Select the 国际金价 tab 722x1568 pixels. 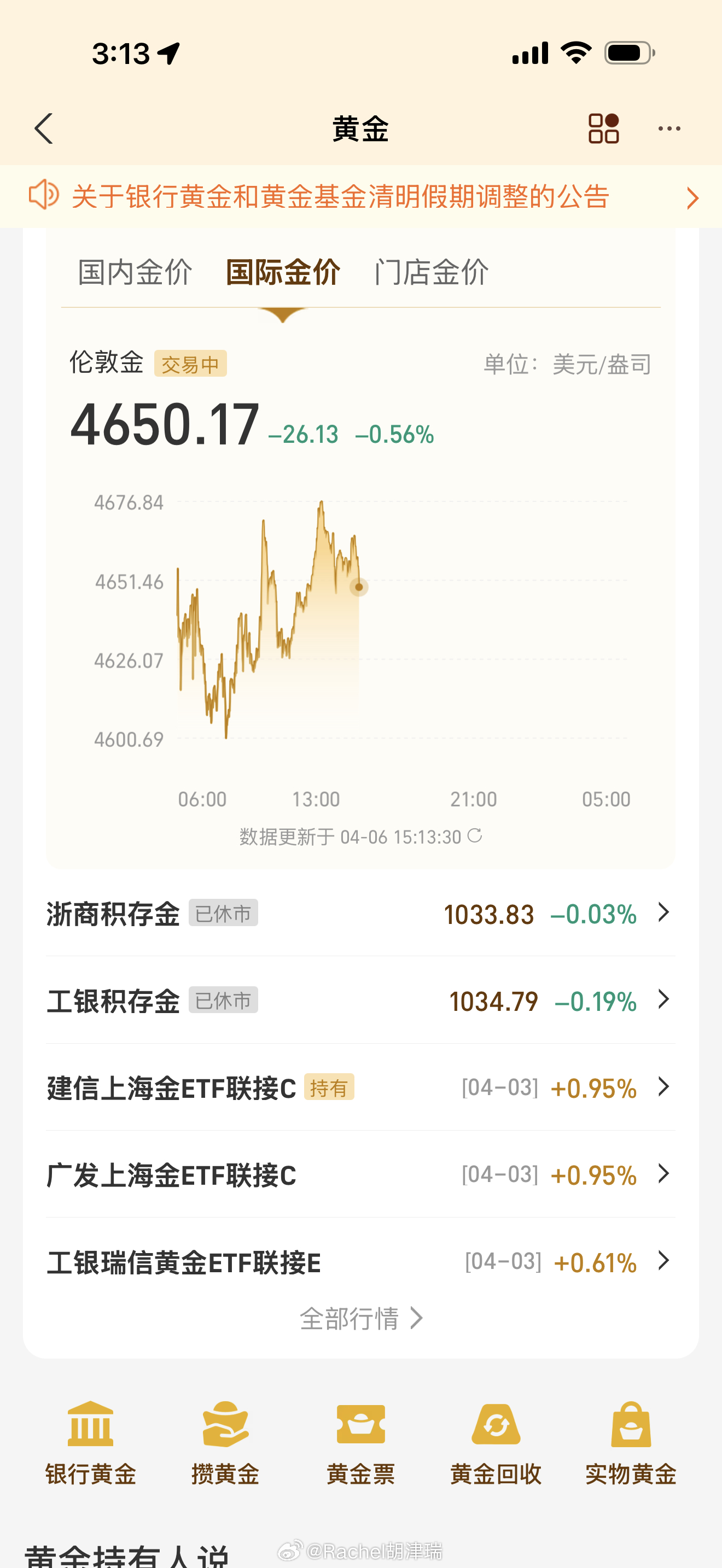pyautogui.click(x=283, y=272)
